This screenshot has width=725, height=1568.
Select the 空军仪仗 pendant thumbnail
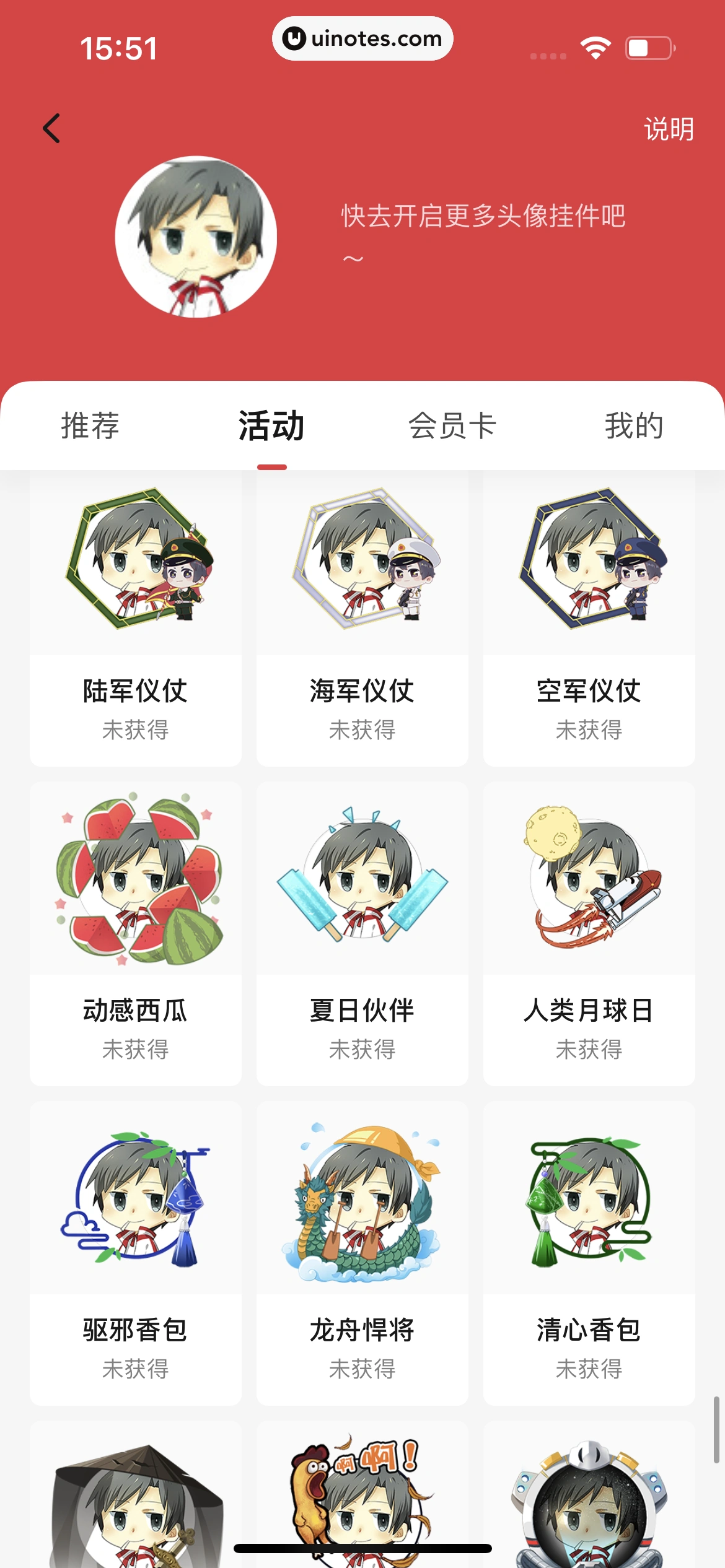(x=589, y=573)
